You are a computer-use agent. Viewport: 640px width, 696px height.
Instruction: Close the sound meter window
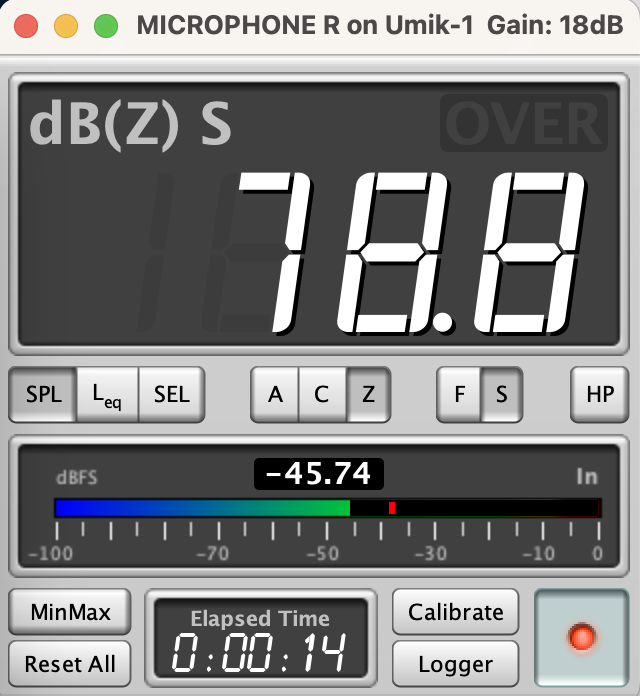tap(26, 26)
